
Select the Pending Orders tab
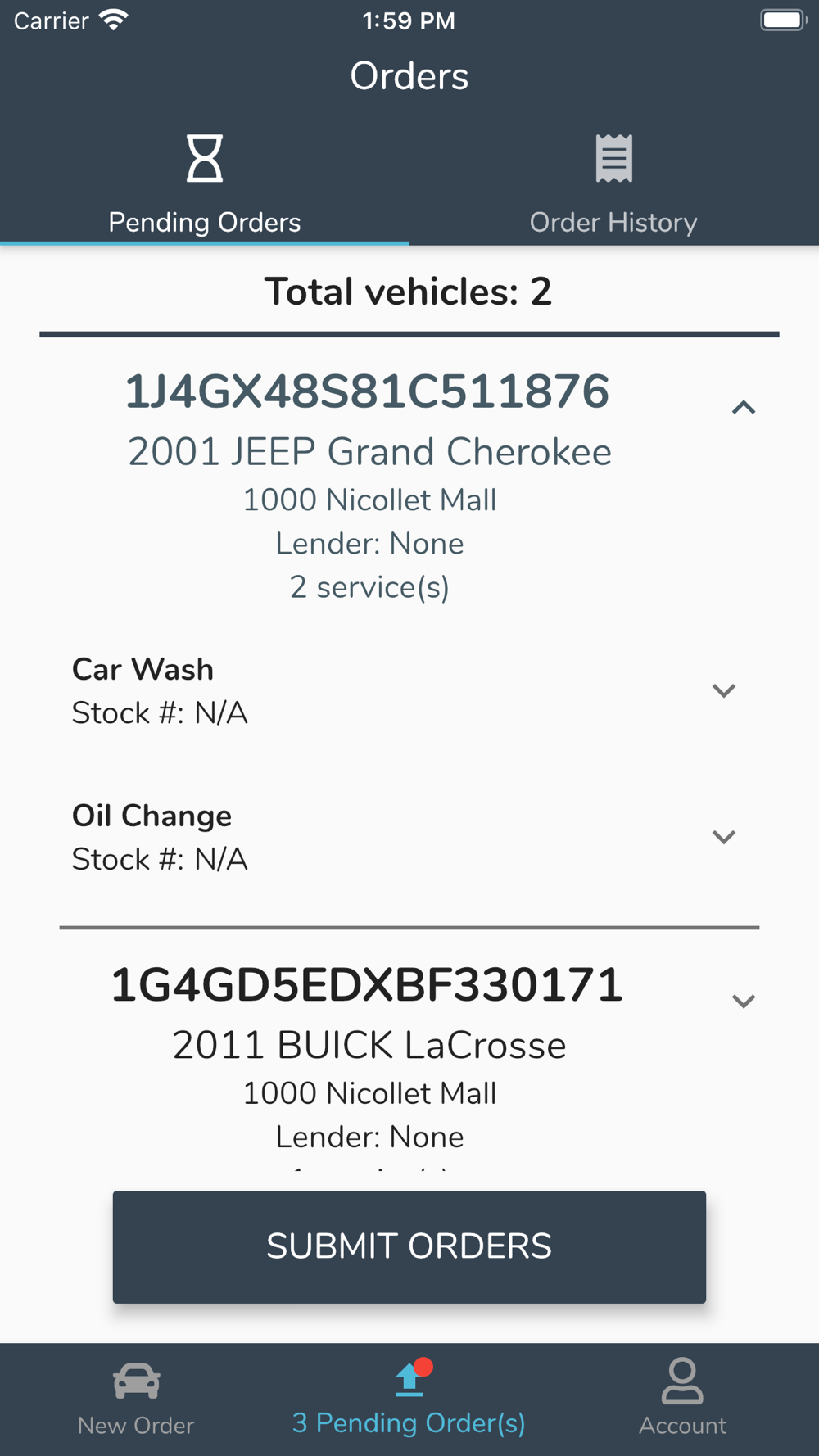(x=205, y=185)
